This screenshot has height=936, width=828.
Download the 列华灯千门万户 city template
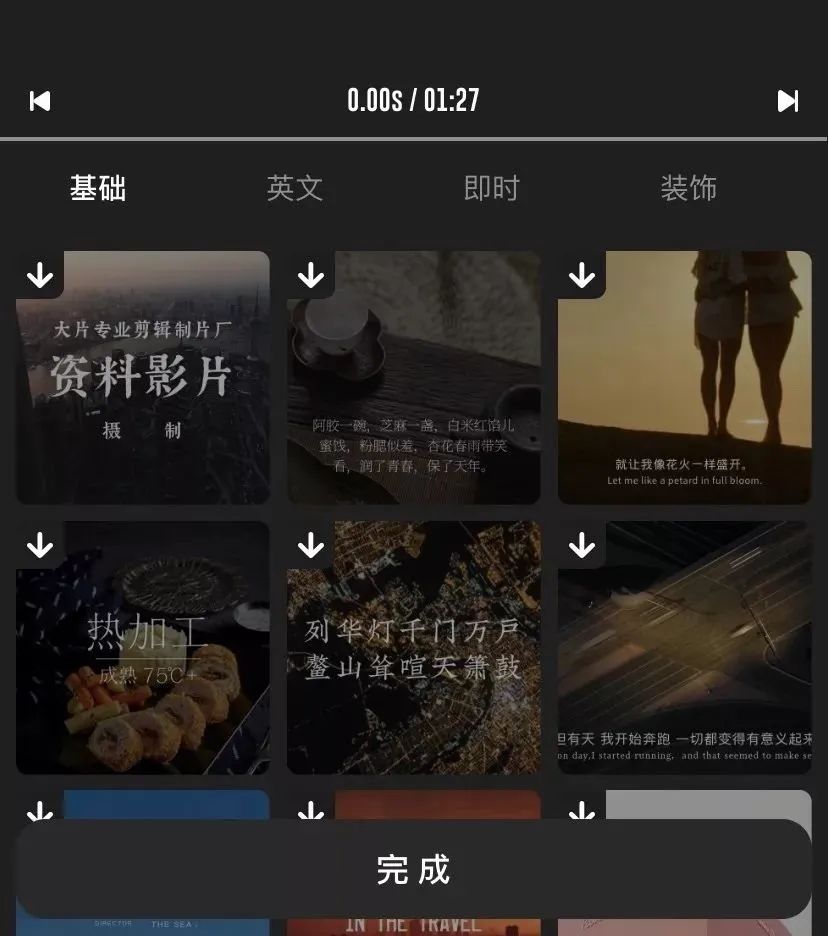(311, 545)
